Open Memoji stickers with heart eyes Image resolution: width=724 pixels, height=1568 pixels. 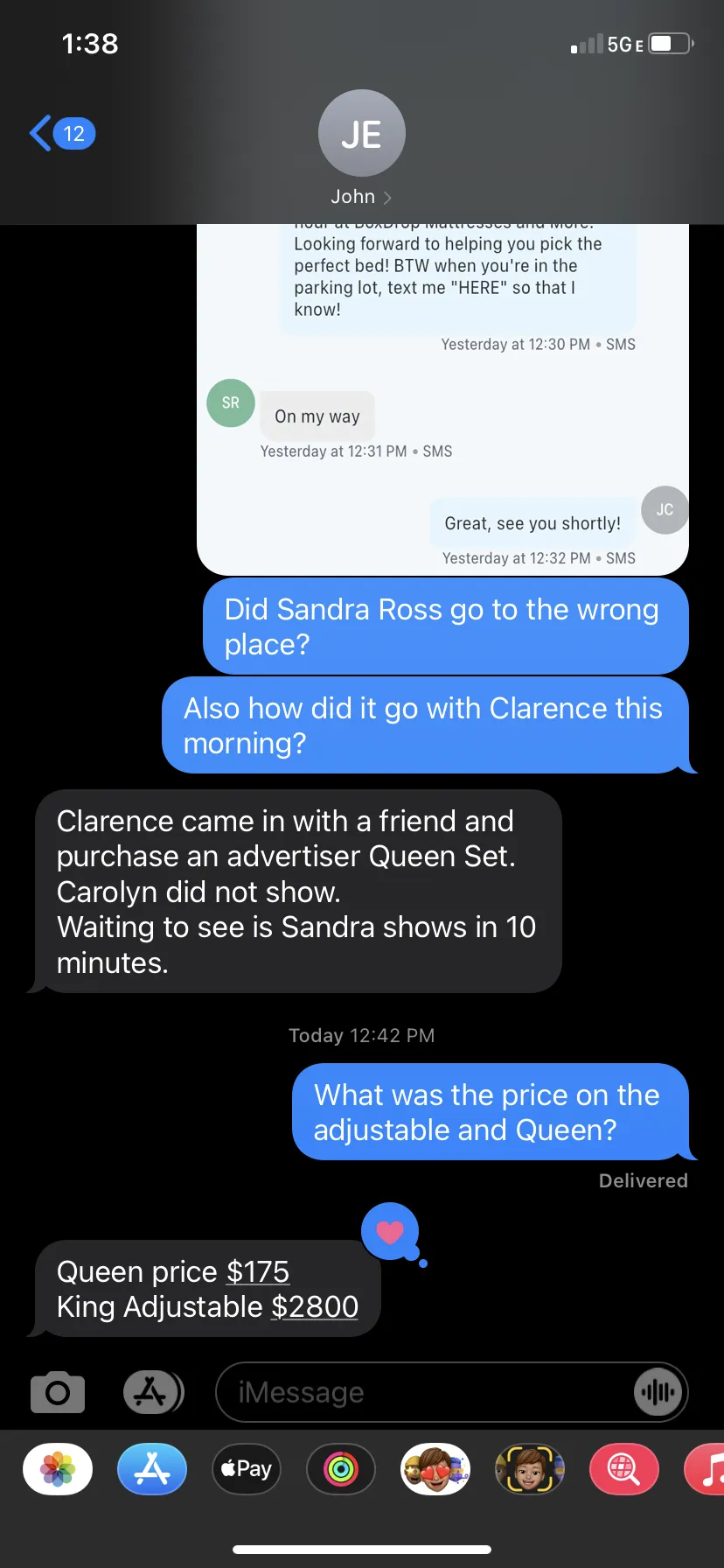point(435,1469)
